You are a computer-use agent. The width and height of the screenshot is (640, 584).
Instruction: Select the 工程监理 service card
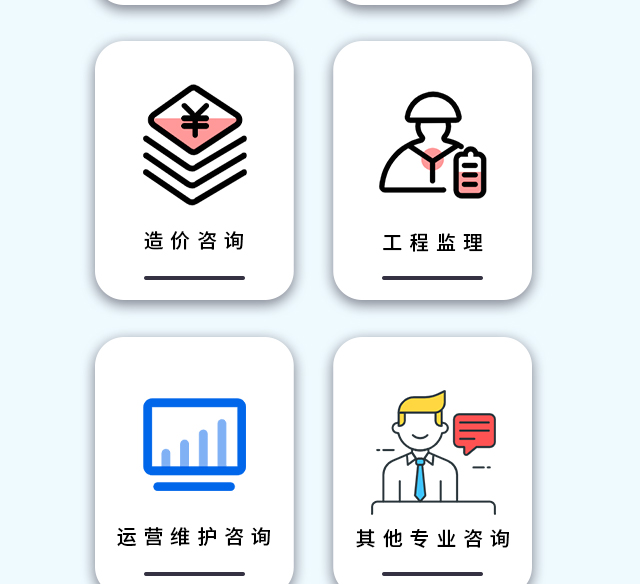pos(432,170)
